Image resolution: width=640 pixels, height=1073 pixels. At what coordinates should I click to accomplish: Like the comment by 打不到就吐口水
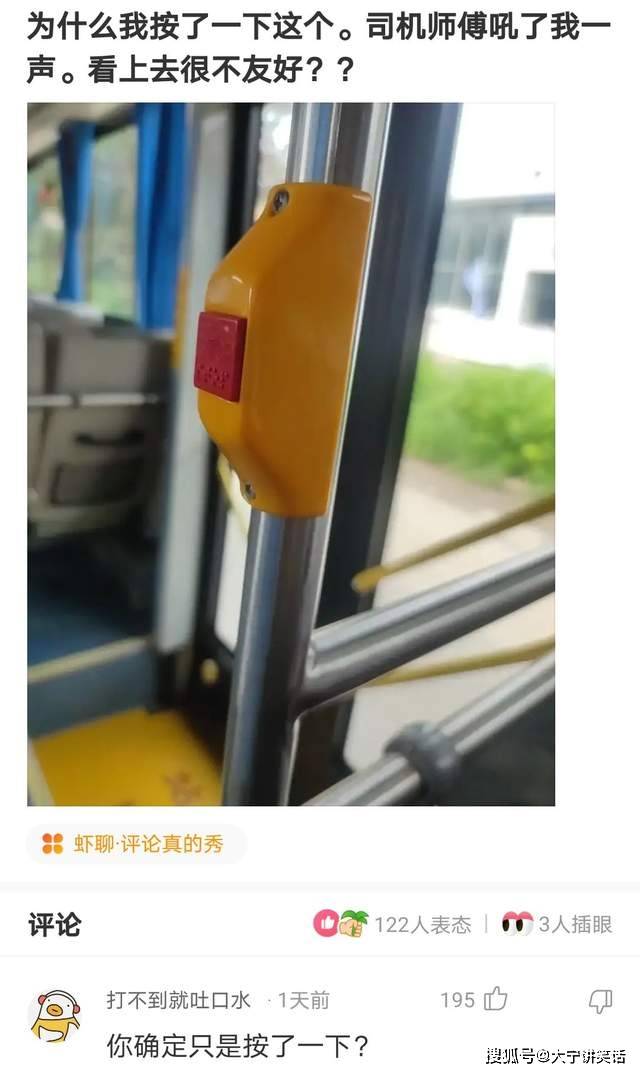point(495,999)
